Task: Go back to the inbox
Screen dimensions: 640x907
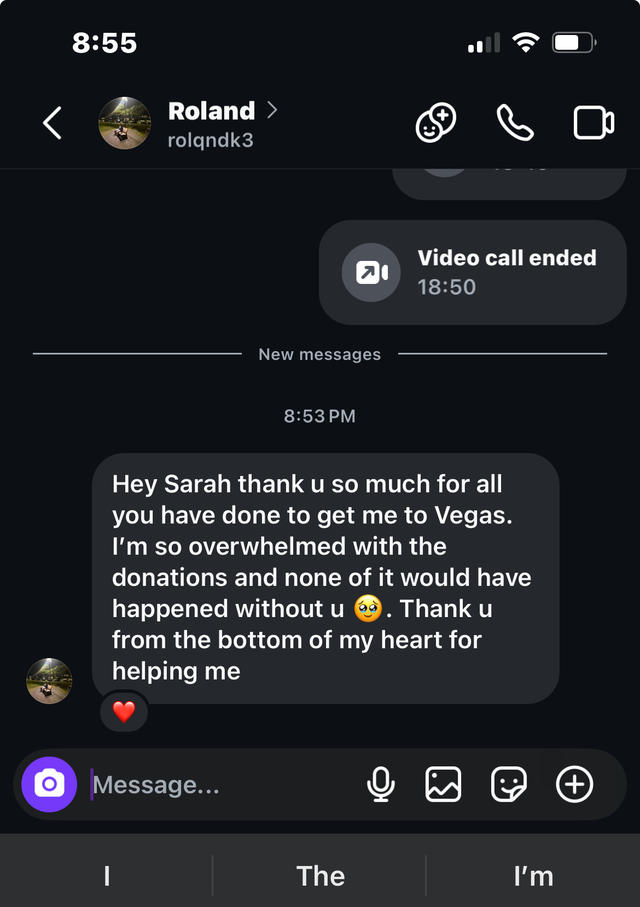Action: (53, 123)
